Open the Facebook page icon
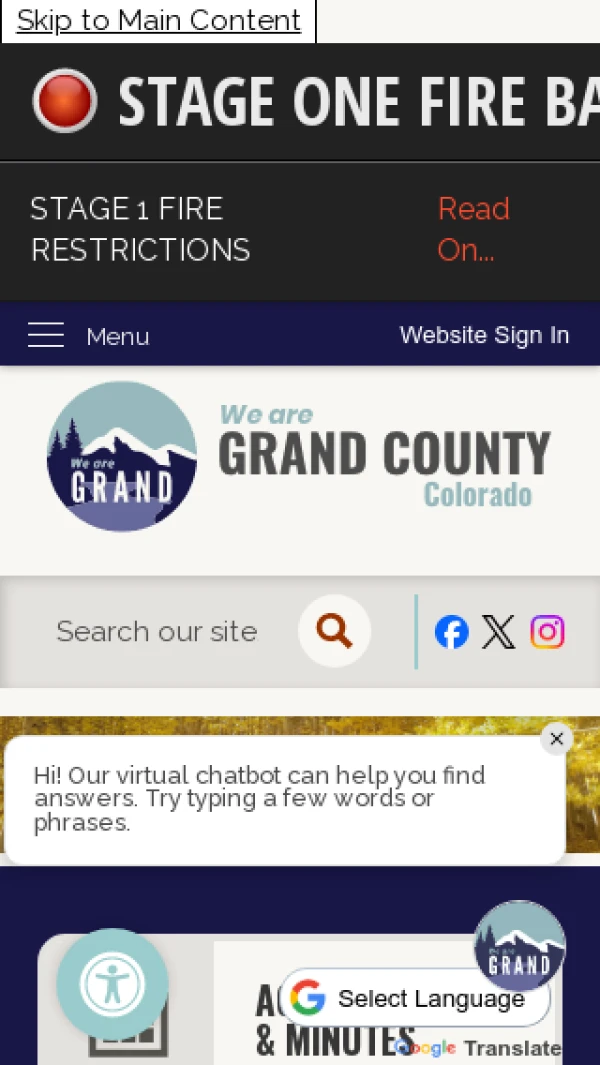 (x=451, y=632)
